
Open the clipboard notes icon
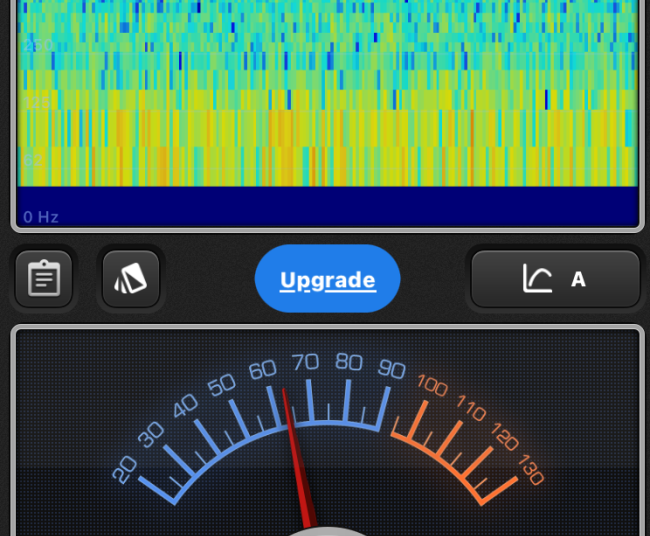click(43, 279)
